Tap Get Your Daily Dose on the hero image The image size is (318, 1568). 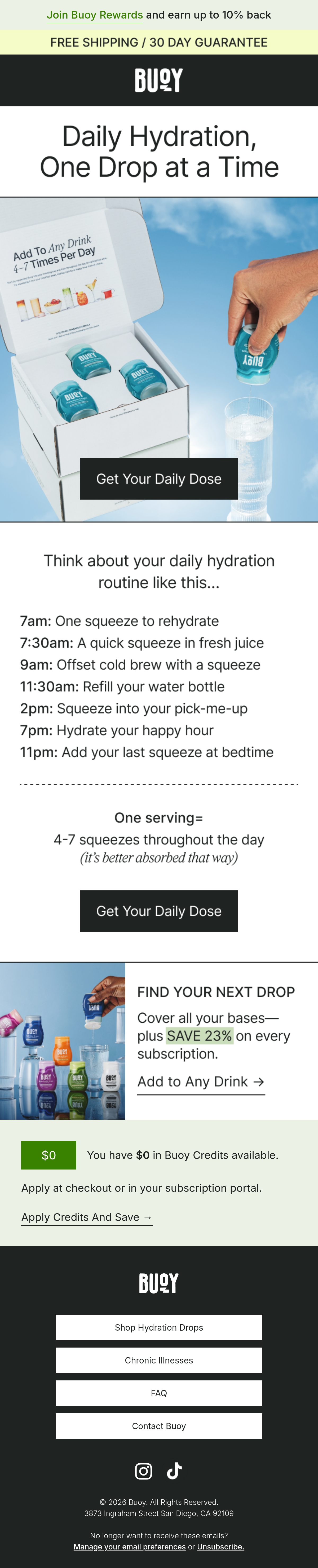pyautogui.click(x=159, y=479)
